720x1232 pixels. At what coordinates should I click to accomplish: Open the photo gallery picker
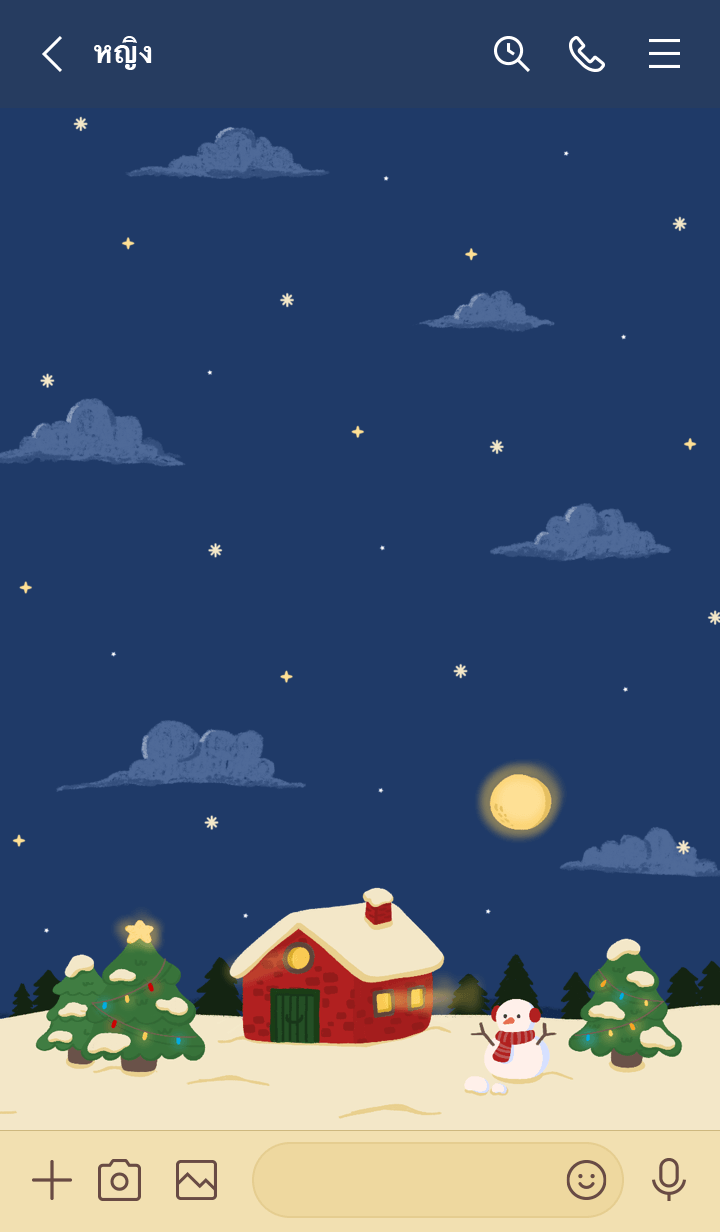pyautogui.click(x=196, y=1180)
